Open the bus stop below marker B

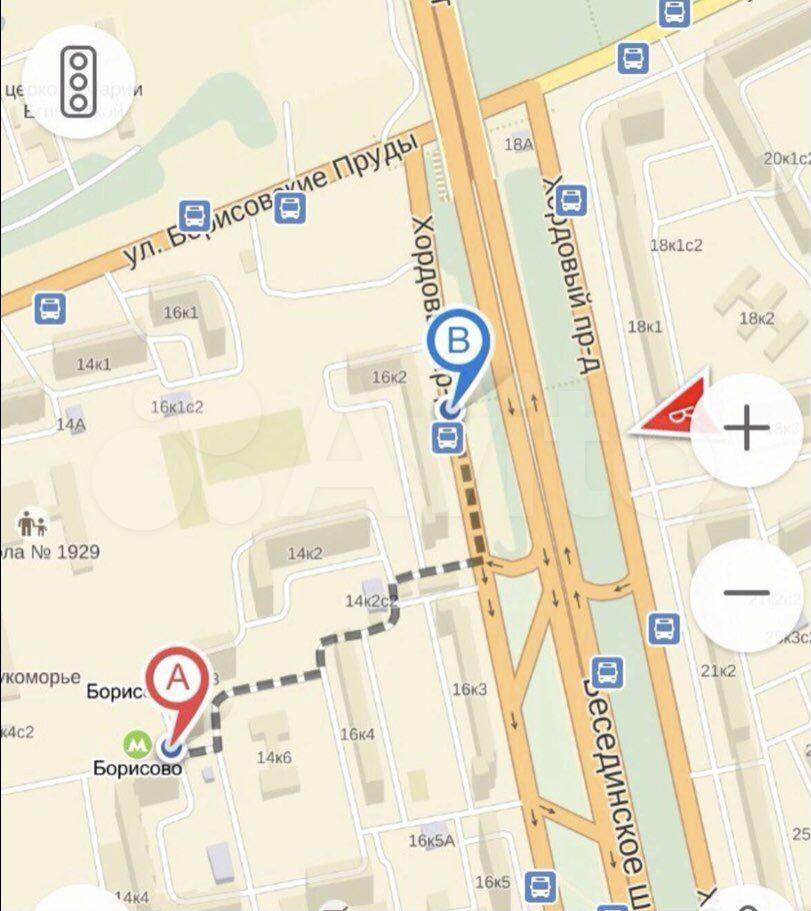tap(448, 437)
